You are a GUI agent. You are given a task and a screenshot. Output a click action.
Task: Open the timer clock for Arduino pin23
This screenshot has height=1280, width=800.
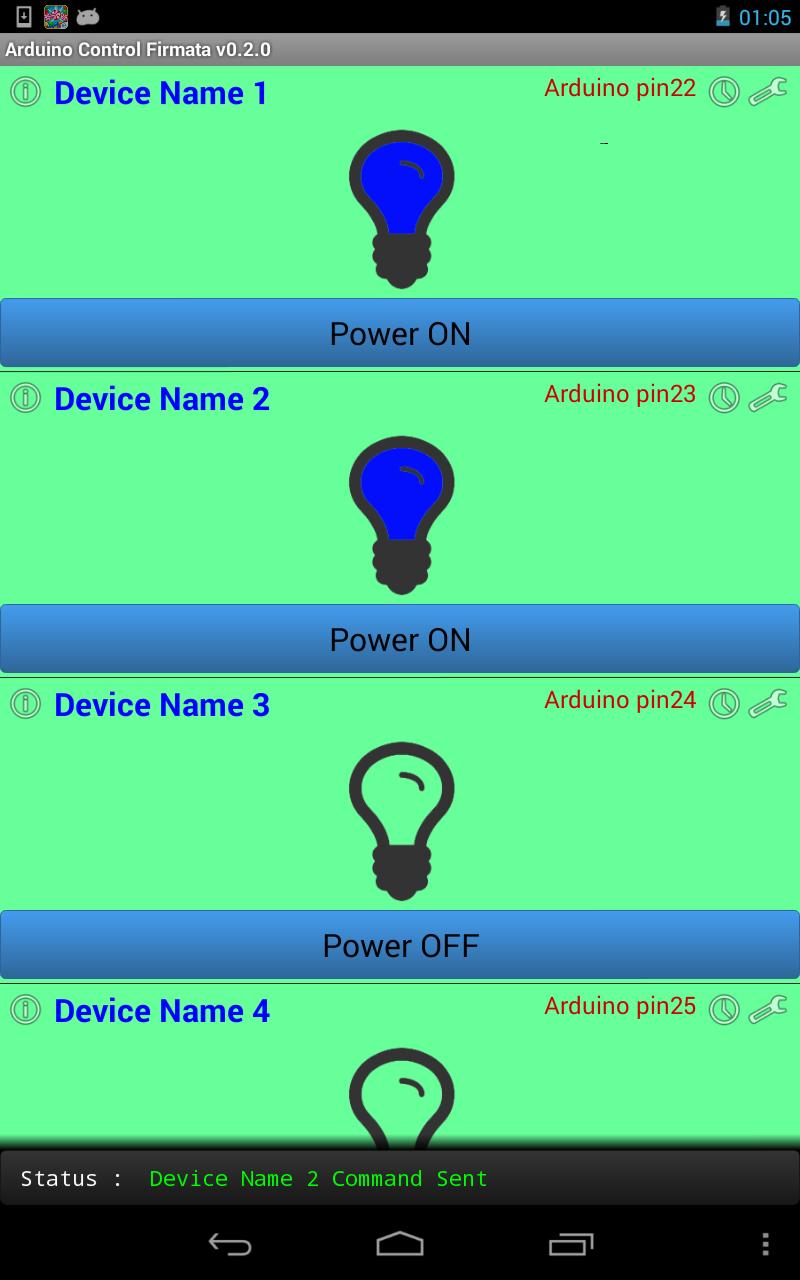click(x=724, y=398)
